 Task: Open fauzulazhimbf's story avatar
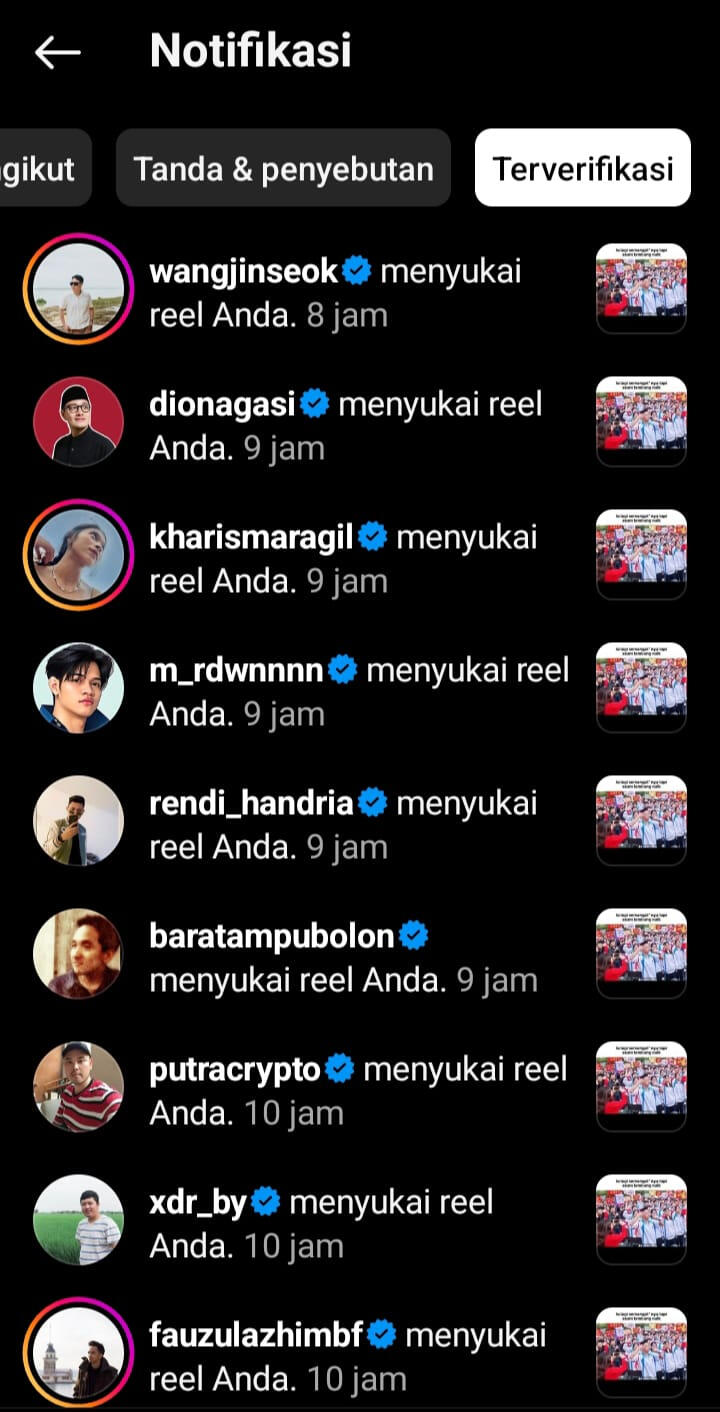78,1353
